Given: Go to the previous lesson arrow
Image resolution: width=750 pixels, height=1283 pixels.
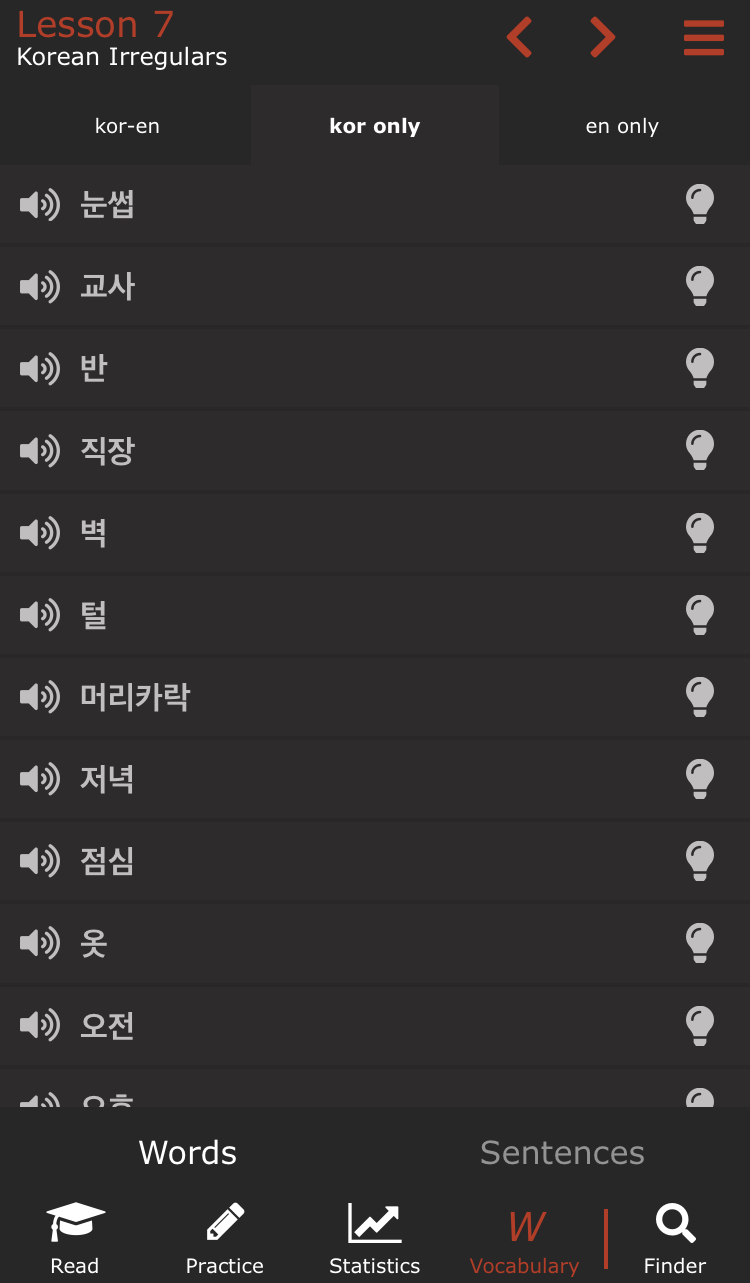Looking at the screenshot, I should click(x=519, y=37).
